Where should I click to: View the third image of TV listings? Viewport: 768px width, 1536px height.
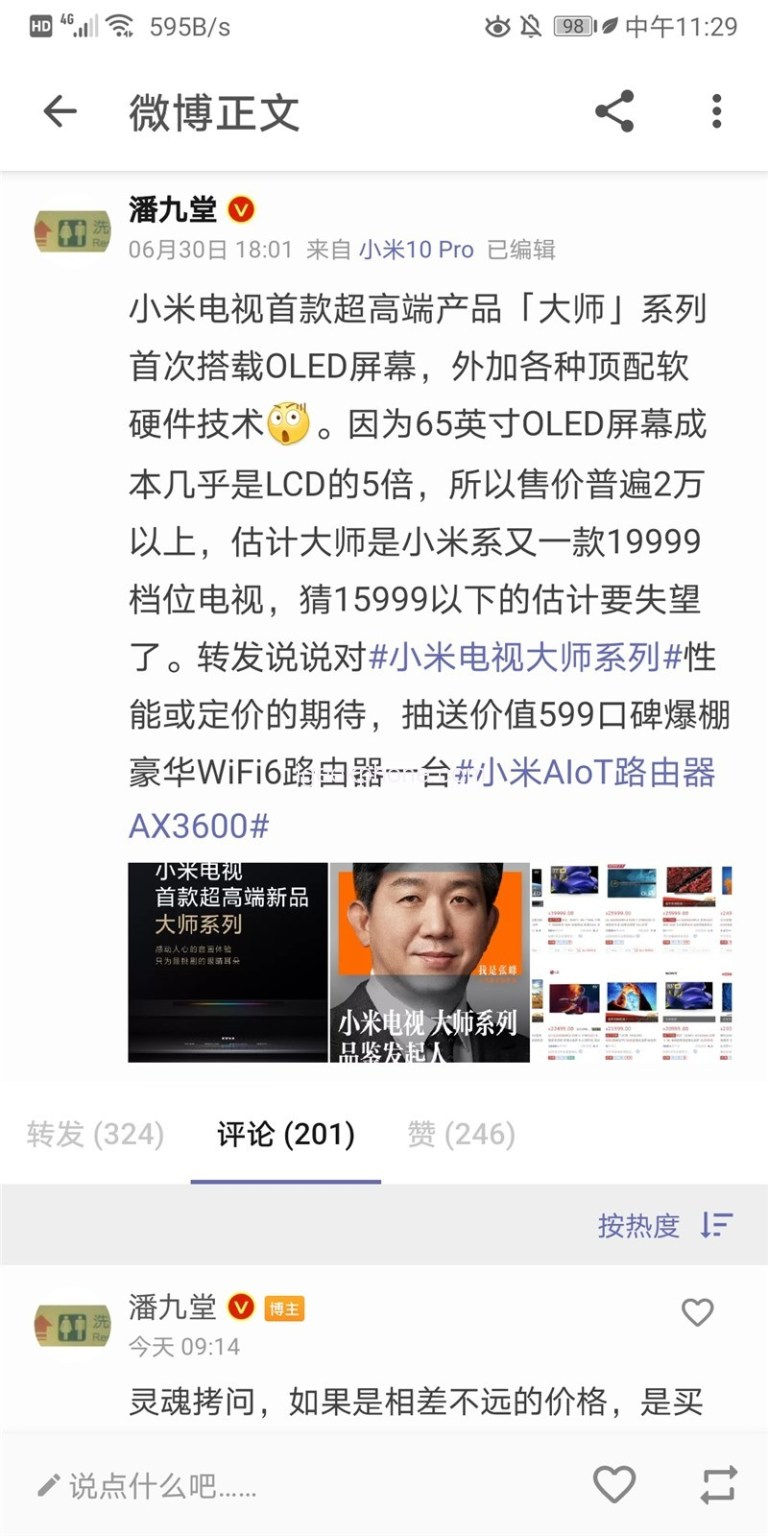[x=632, y=962]
